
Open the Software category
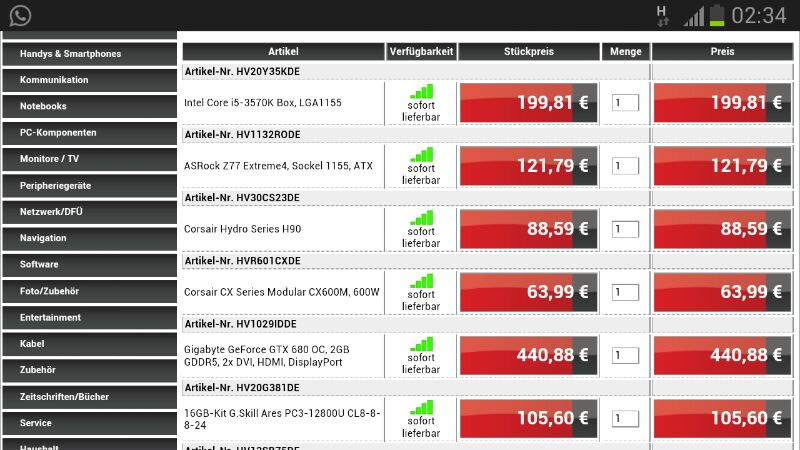(89, 265)
